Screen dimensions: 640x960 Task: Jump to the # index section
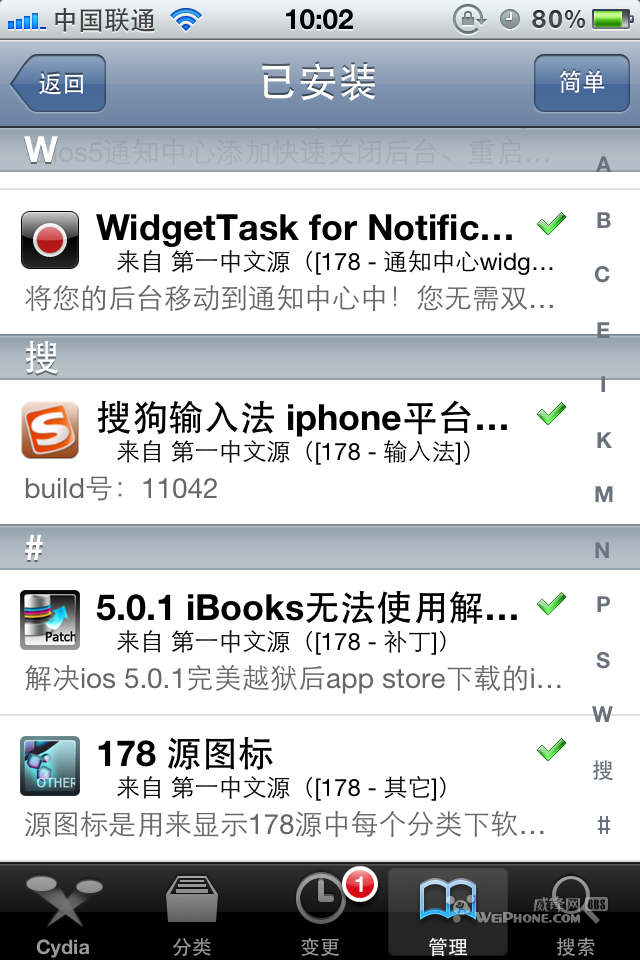click(x=603, y=825)
